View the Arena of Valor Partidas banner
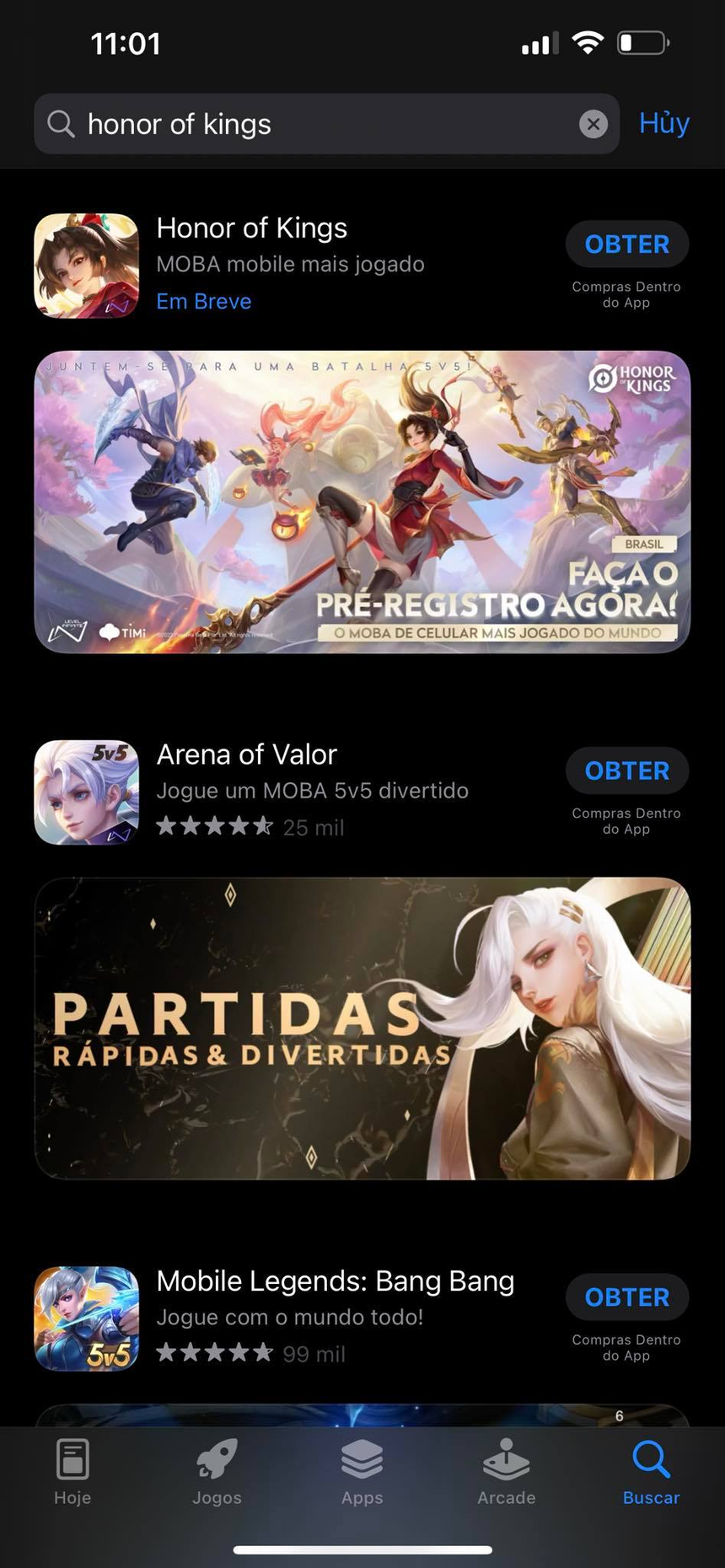Screen dimensions: 725x1568 pos(362,1028)
